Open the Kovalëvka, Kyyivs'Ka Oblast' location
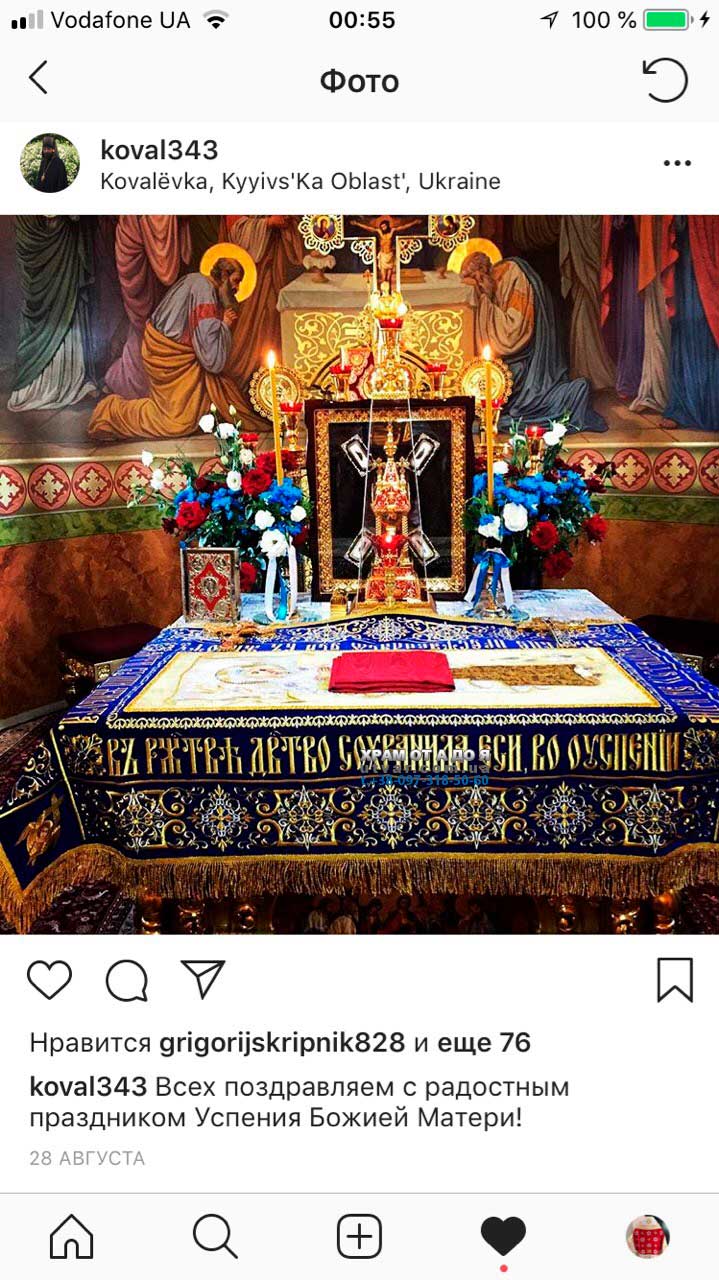The image size is (719, 1280). 300,182
